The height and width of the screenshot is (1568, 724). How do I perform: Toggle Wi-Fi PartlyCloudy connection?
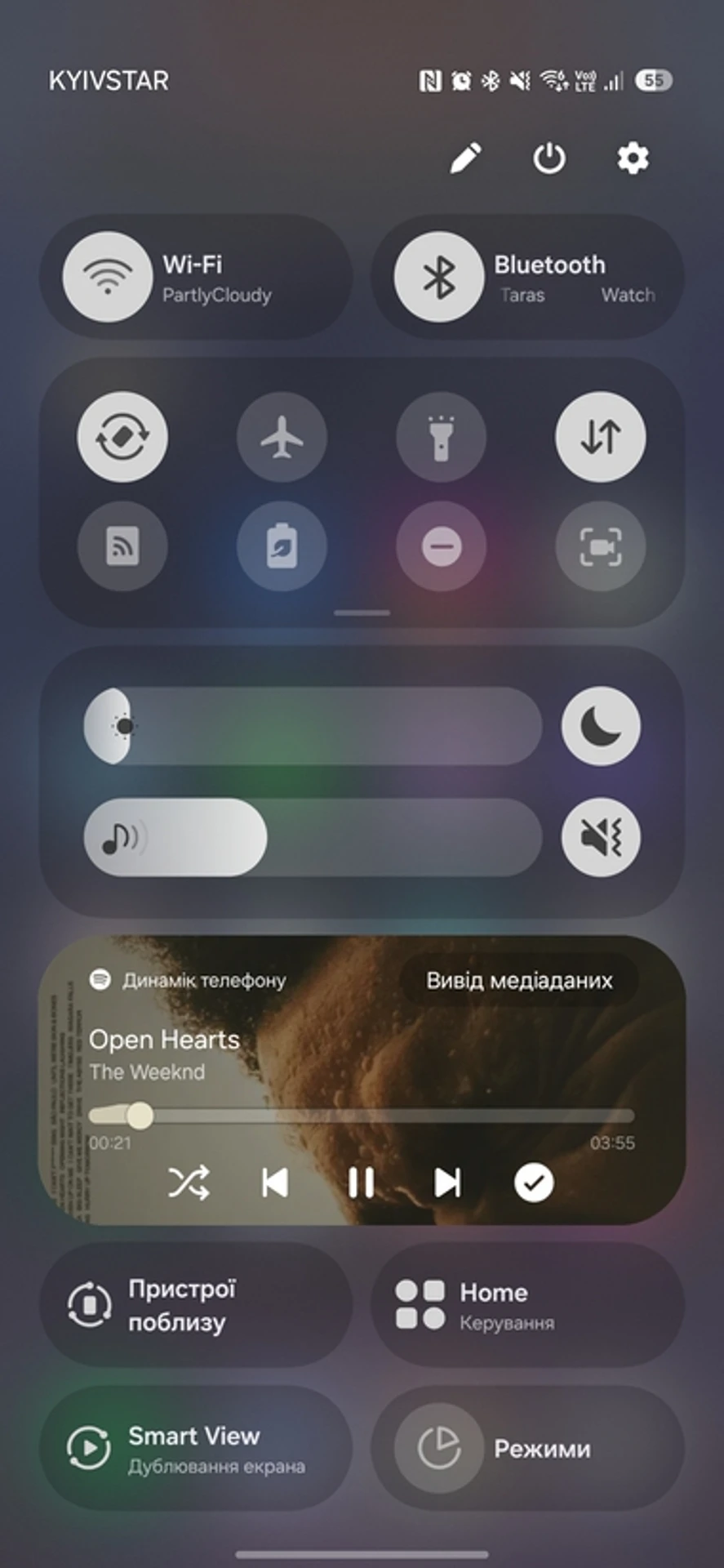[108, 277]
